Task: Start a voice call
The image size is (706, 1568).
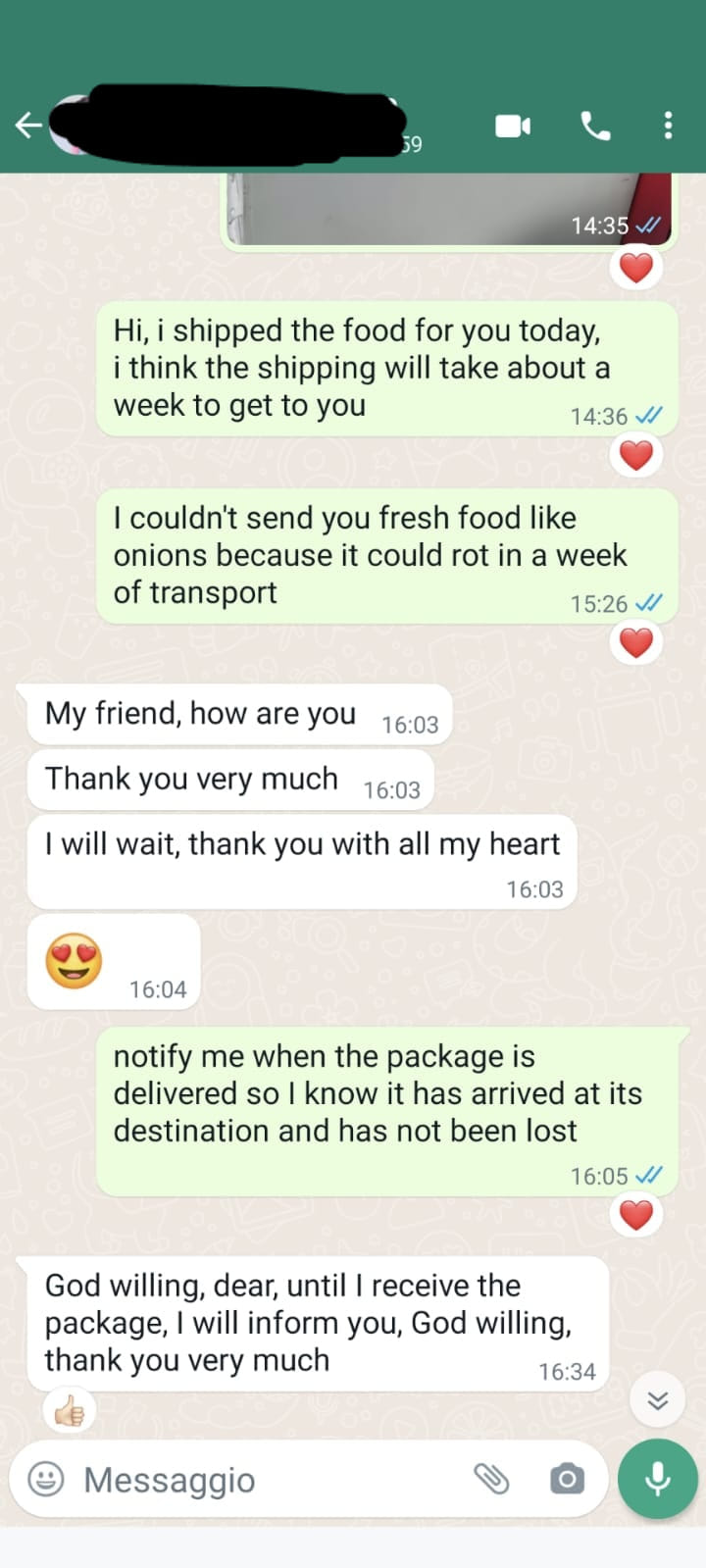Action: [x=595, y=126]
